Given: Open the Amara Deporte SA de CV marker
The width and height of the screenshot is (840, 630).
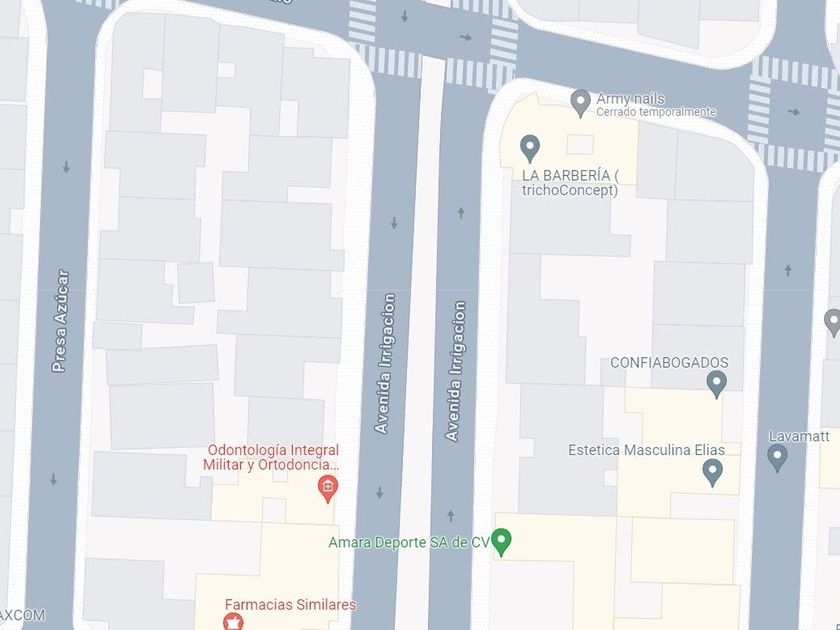Looking at the screenshot, I should tap(503, 542).
